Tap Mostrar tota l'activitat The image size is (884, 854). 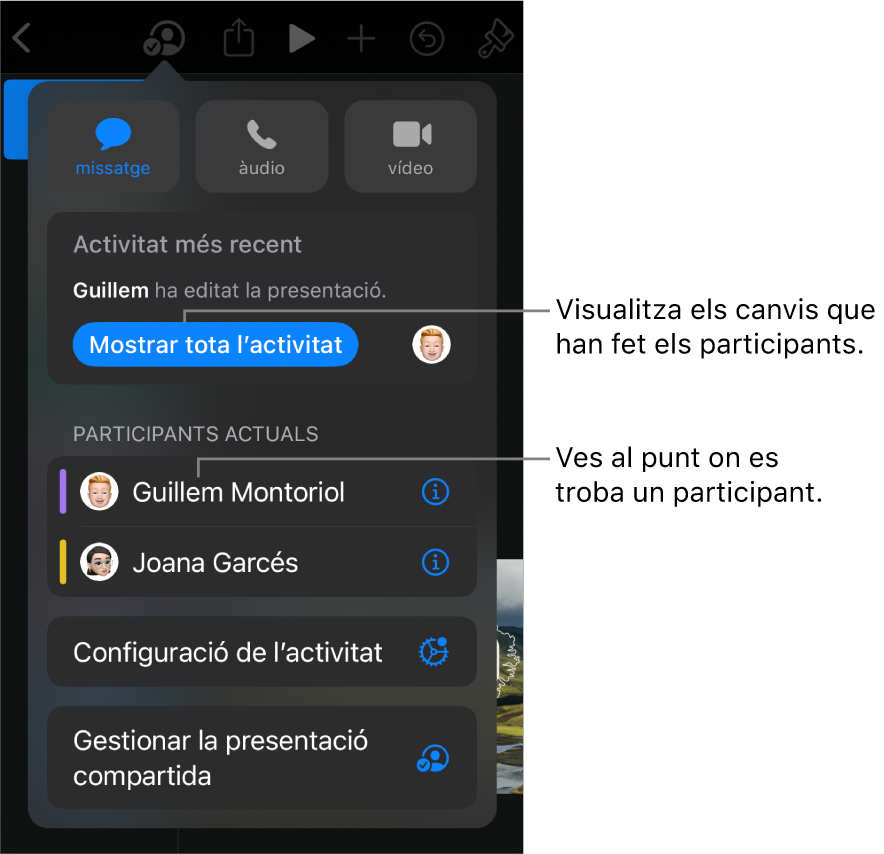216,345
